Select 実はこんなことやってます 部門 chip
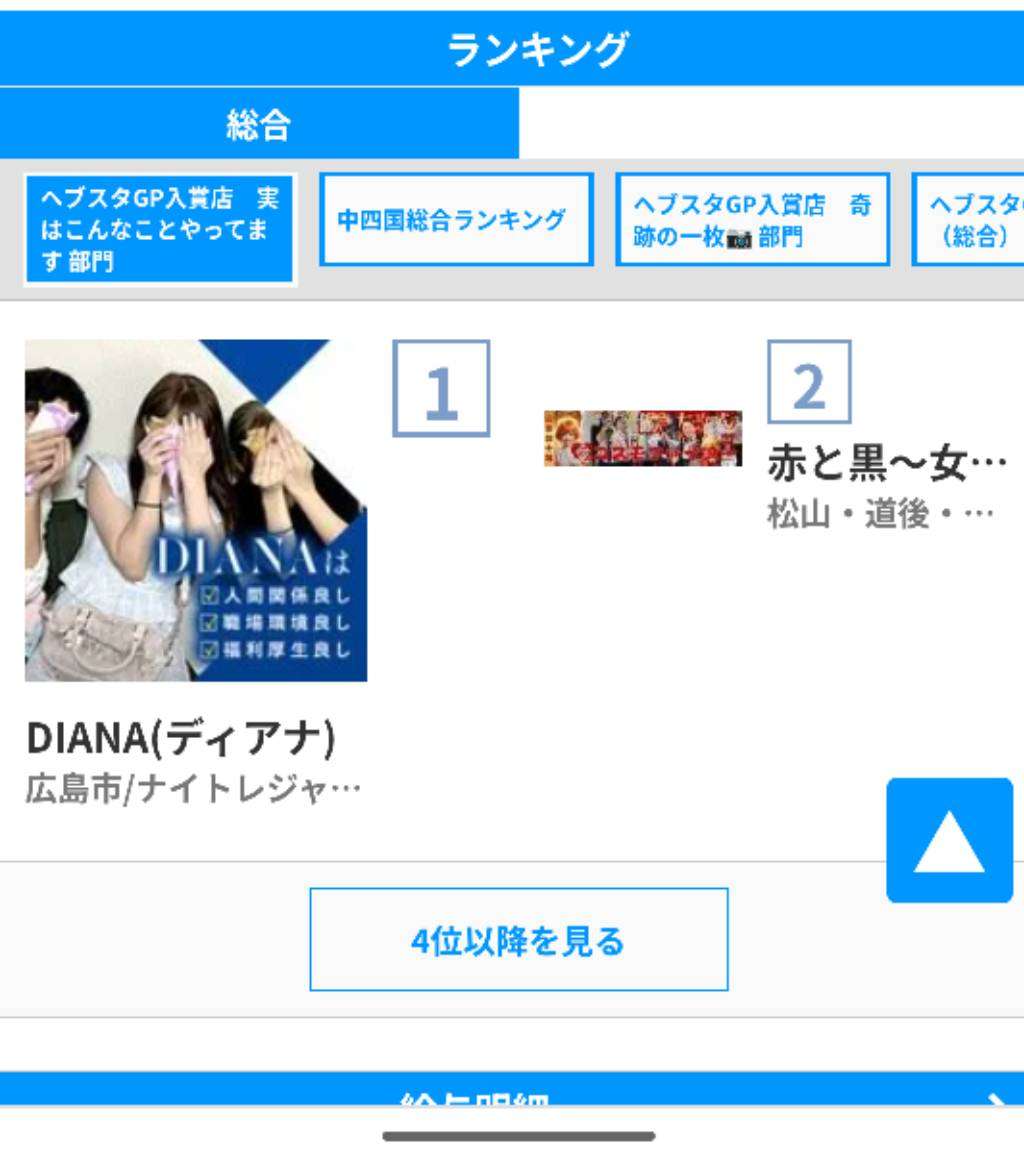 tap(160, 228)
